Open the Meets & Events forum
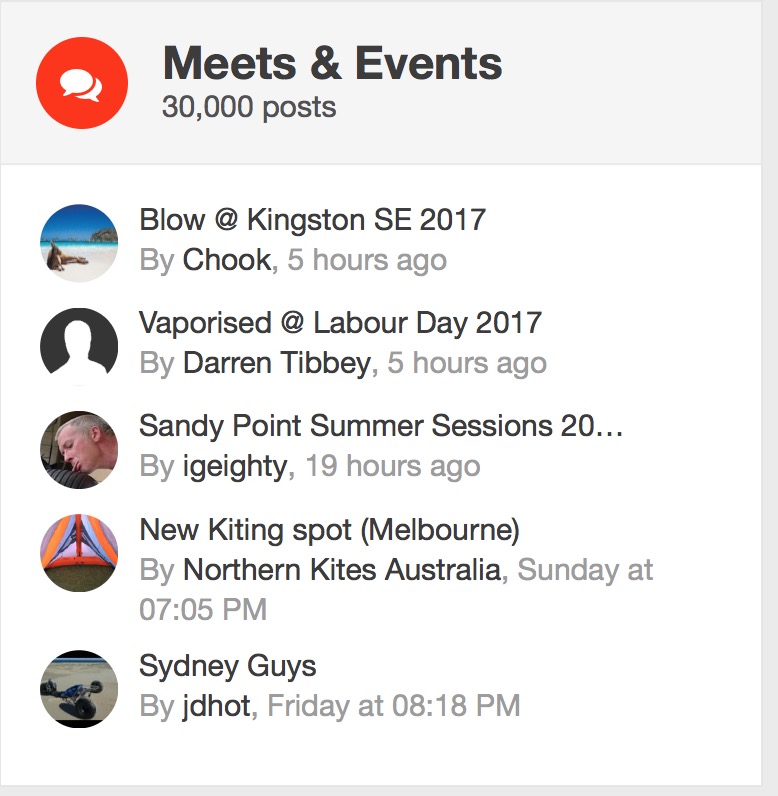 coord(332,64)
